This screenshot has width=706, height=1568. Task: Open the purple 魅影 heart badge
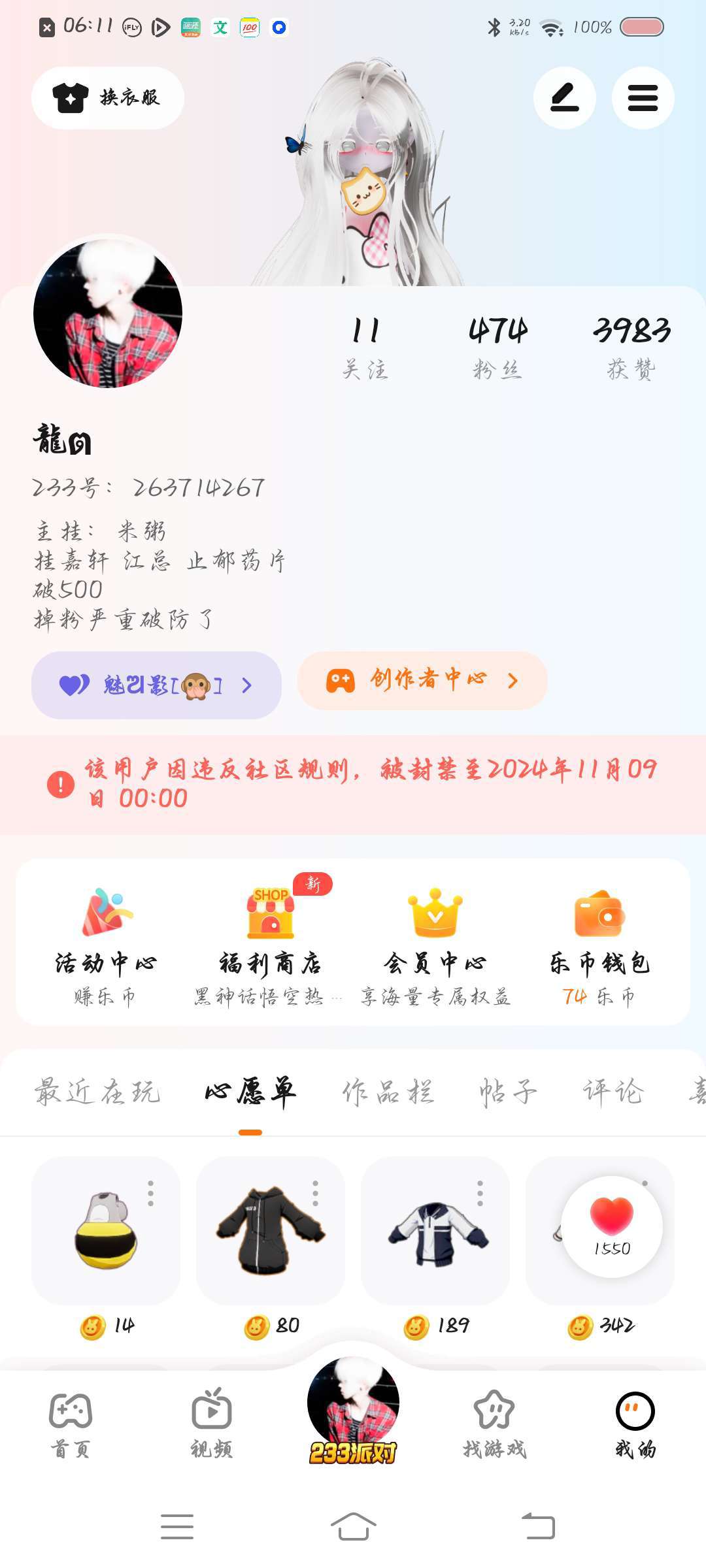point(156,685)
